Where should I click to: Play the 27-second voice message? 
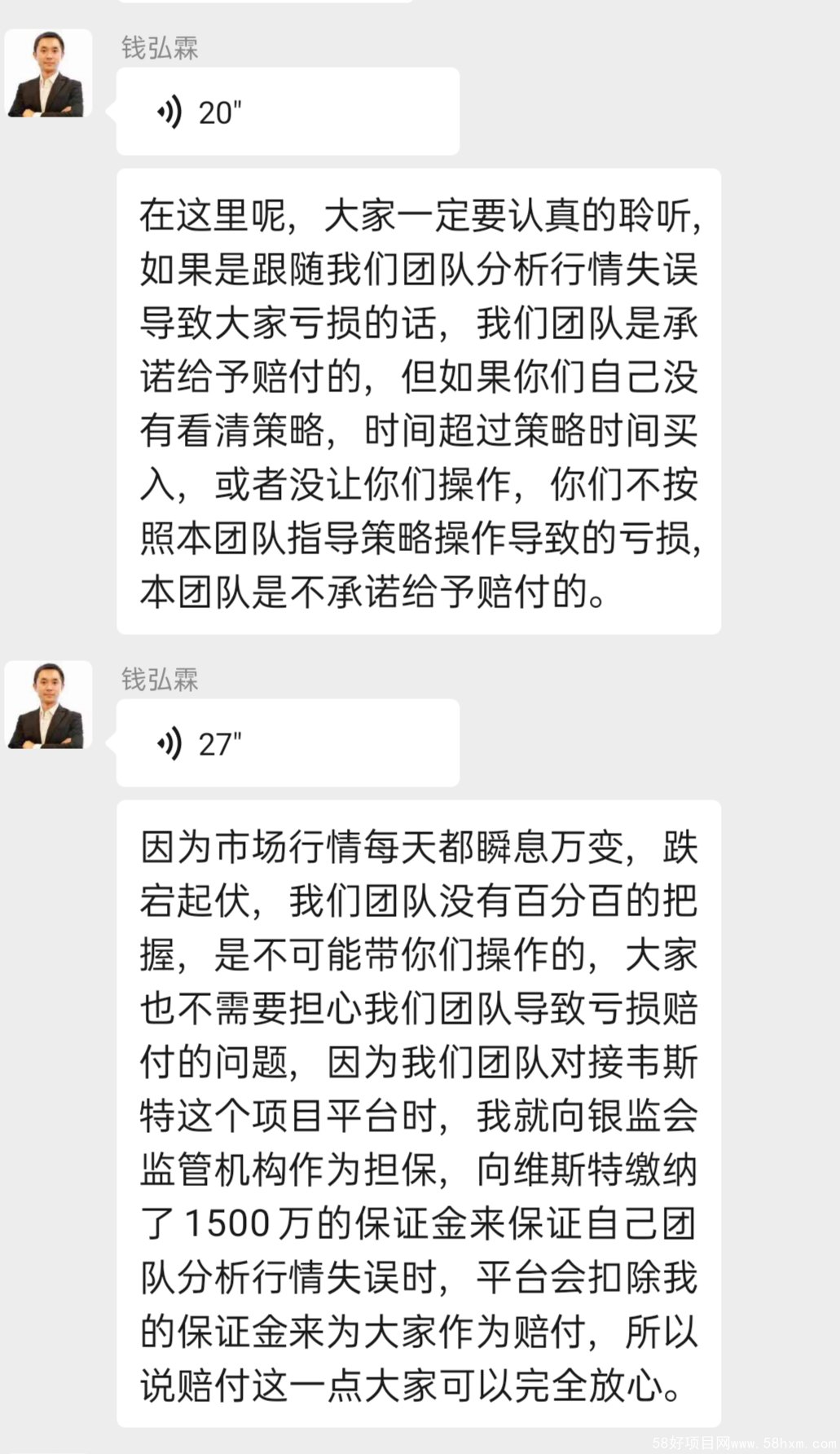pyautogui.click(x=287, y=743)
